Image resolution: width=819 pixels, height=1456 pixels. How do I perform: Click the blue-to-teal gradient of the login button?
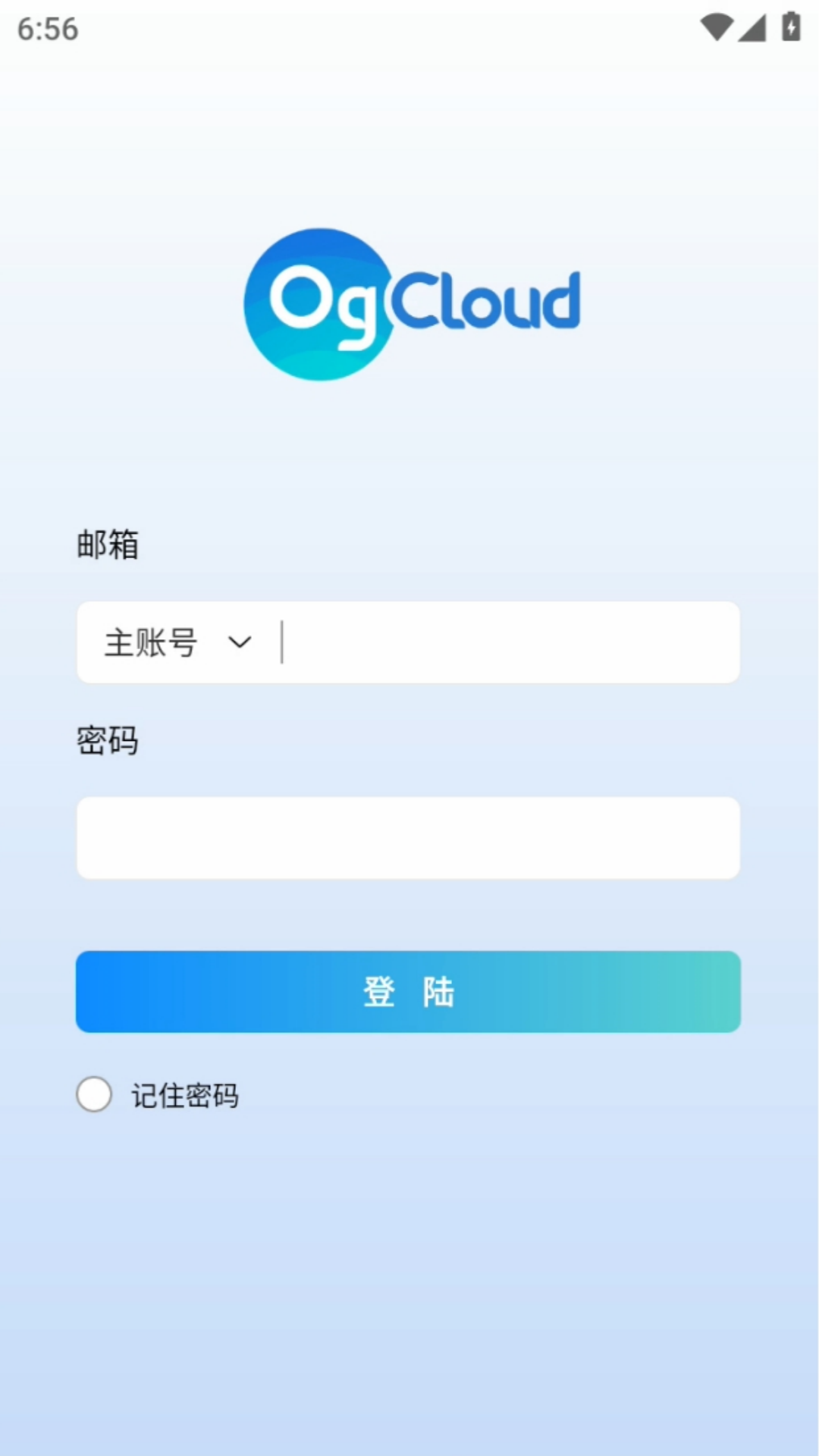click(x=408, y=991)
